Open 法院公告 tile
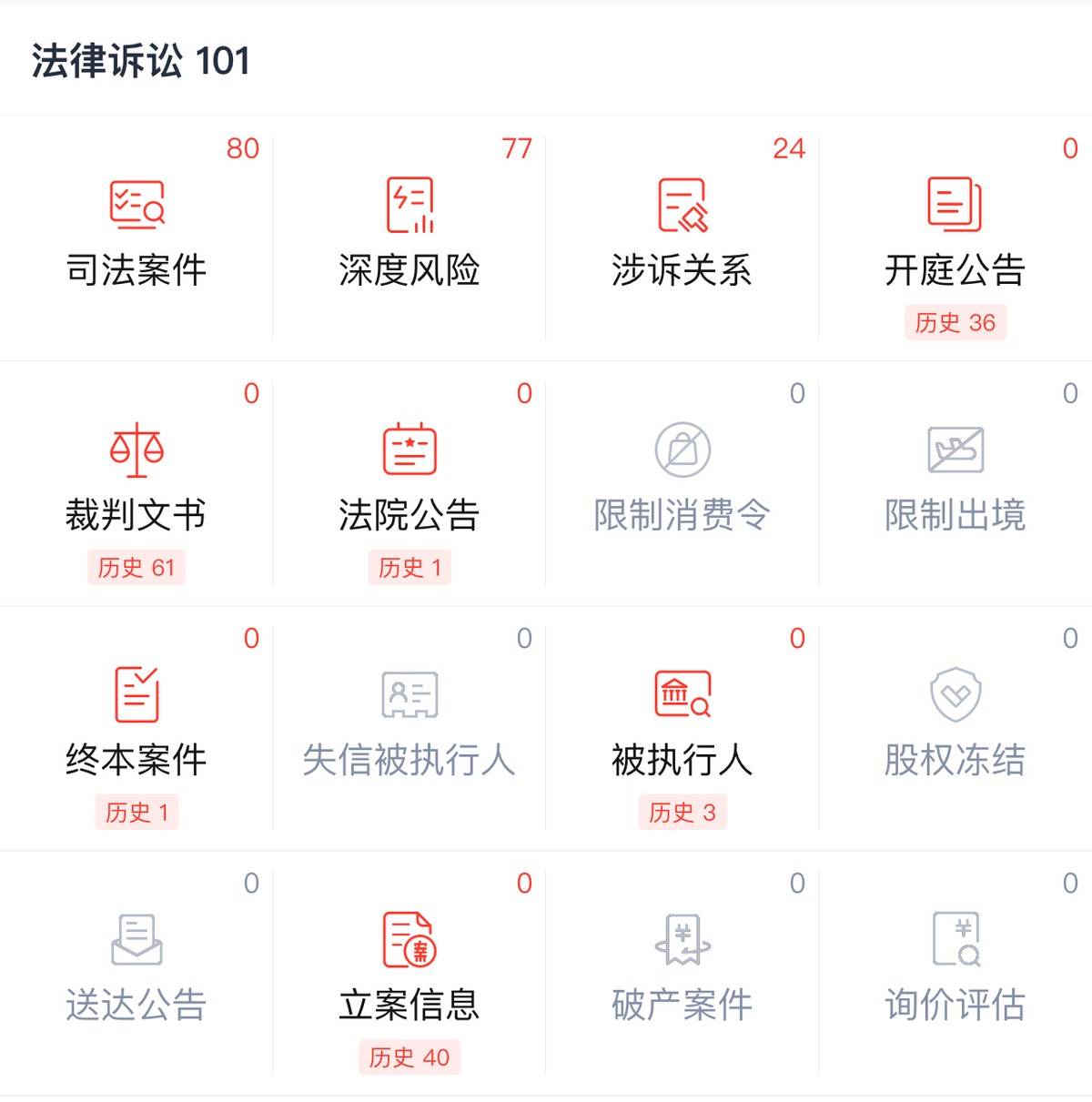1092x1102 pixels. click(x=409, y=482)
